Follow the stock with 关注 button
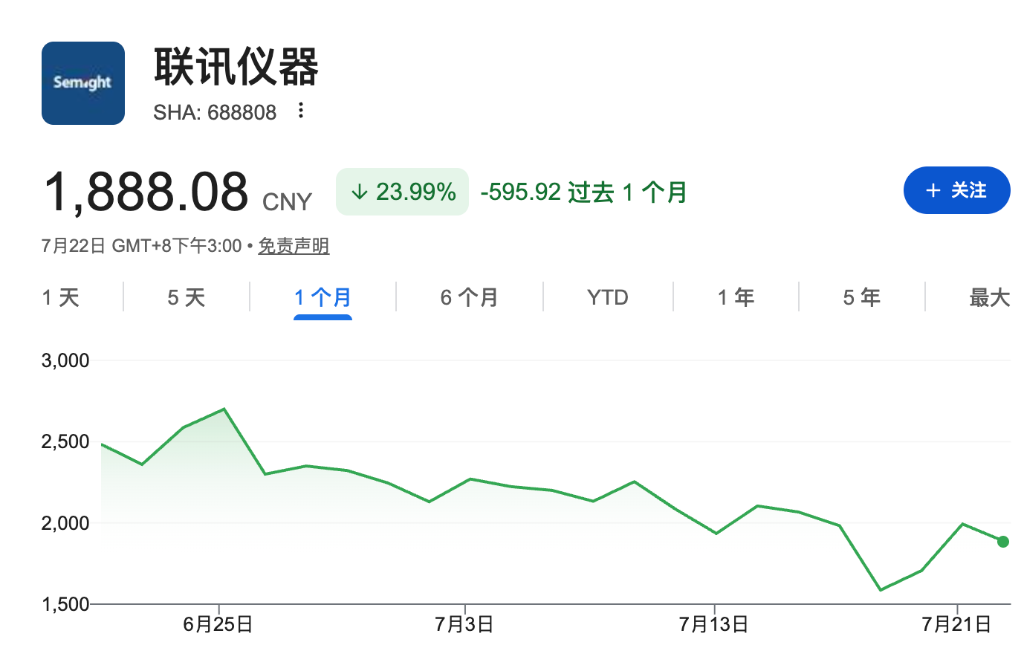1024x659 pixels. point(957,190)
